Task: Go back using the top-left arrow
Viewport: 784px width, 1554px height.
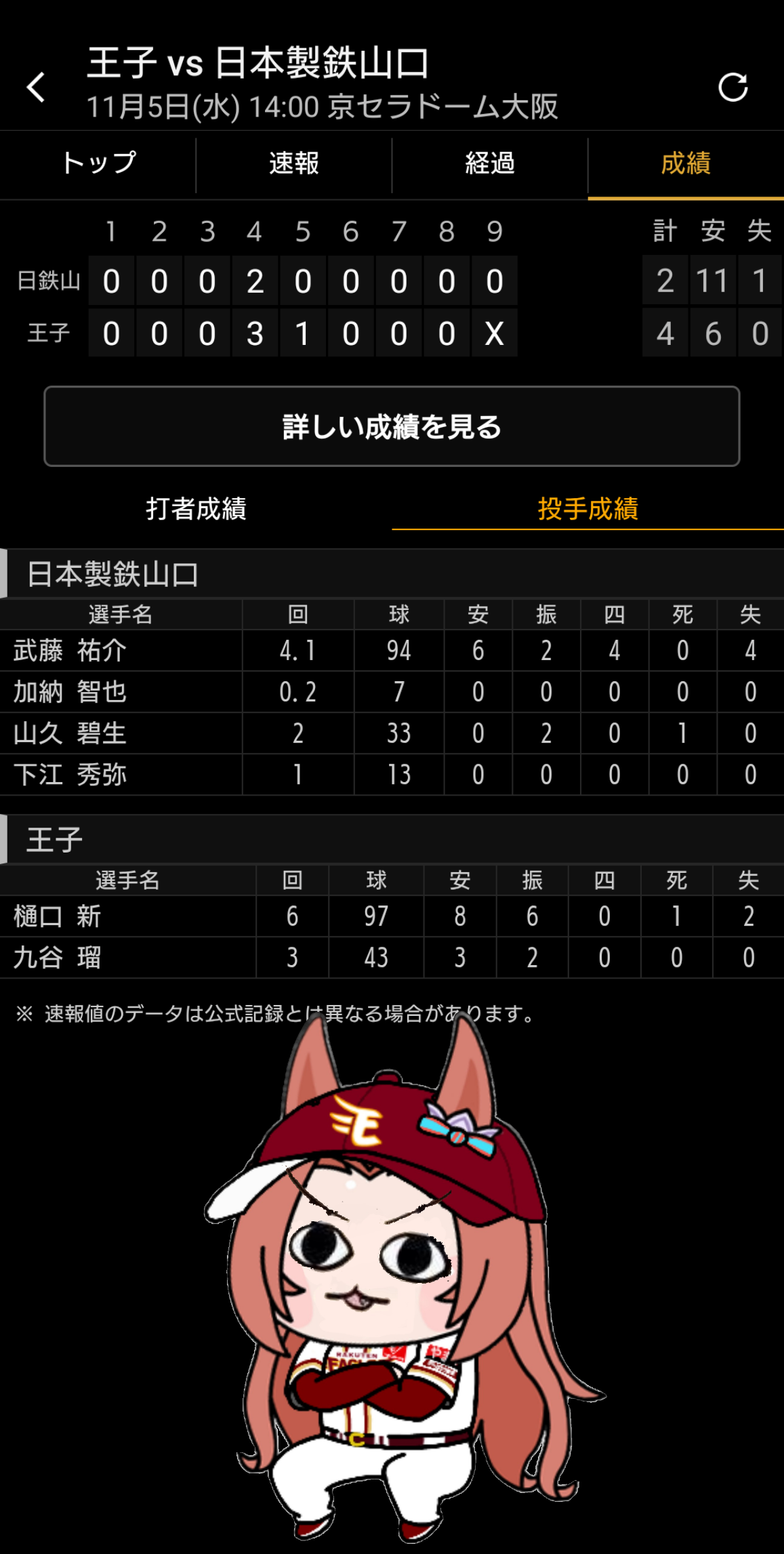Action: 36,87
